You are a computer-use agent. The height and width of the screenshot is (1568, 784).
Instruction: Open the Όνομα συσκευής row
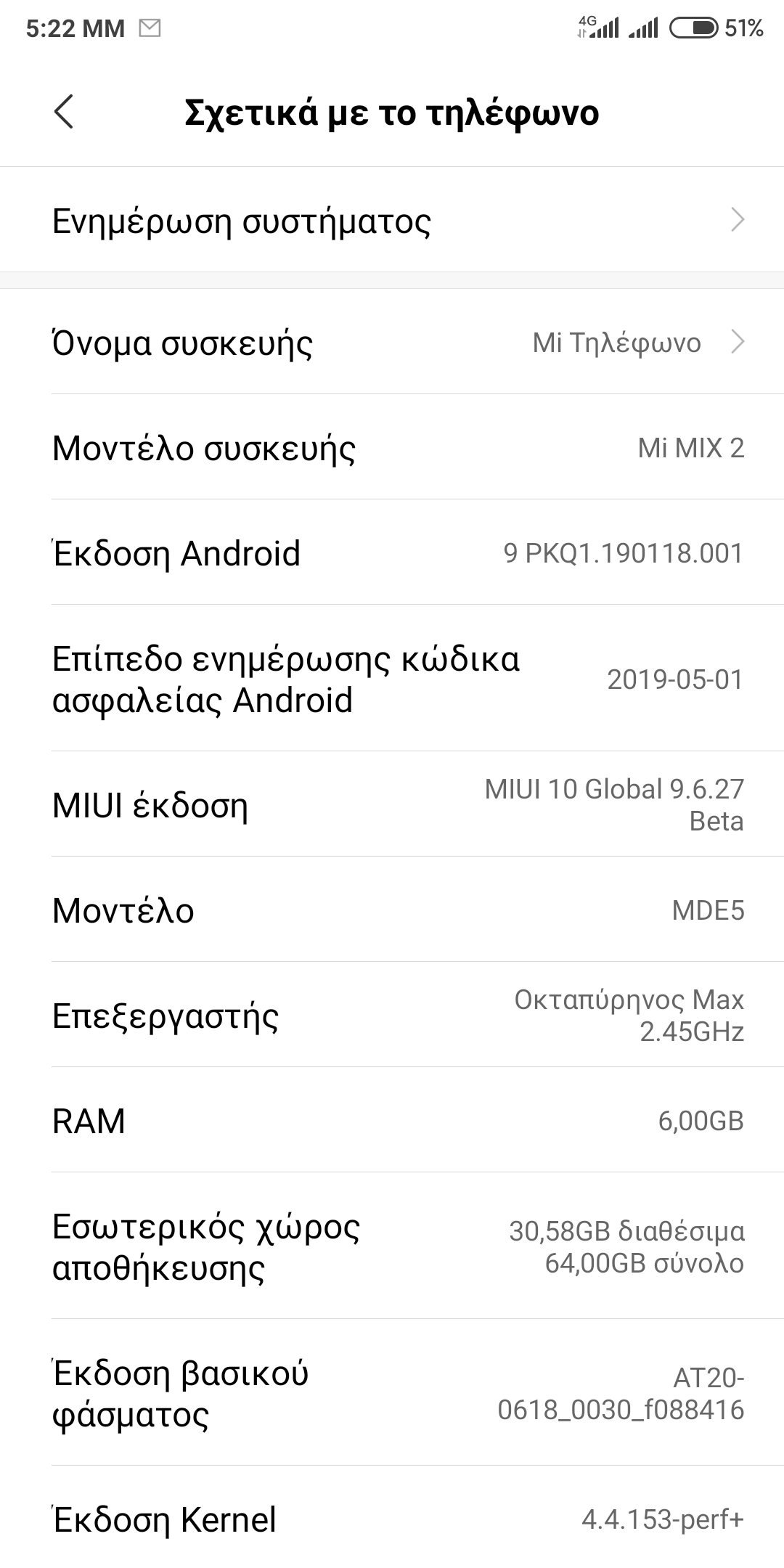click(x=392, y=342)
